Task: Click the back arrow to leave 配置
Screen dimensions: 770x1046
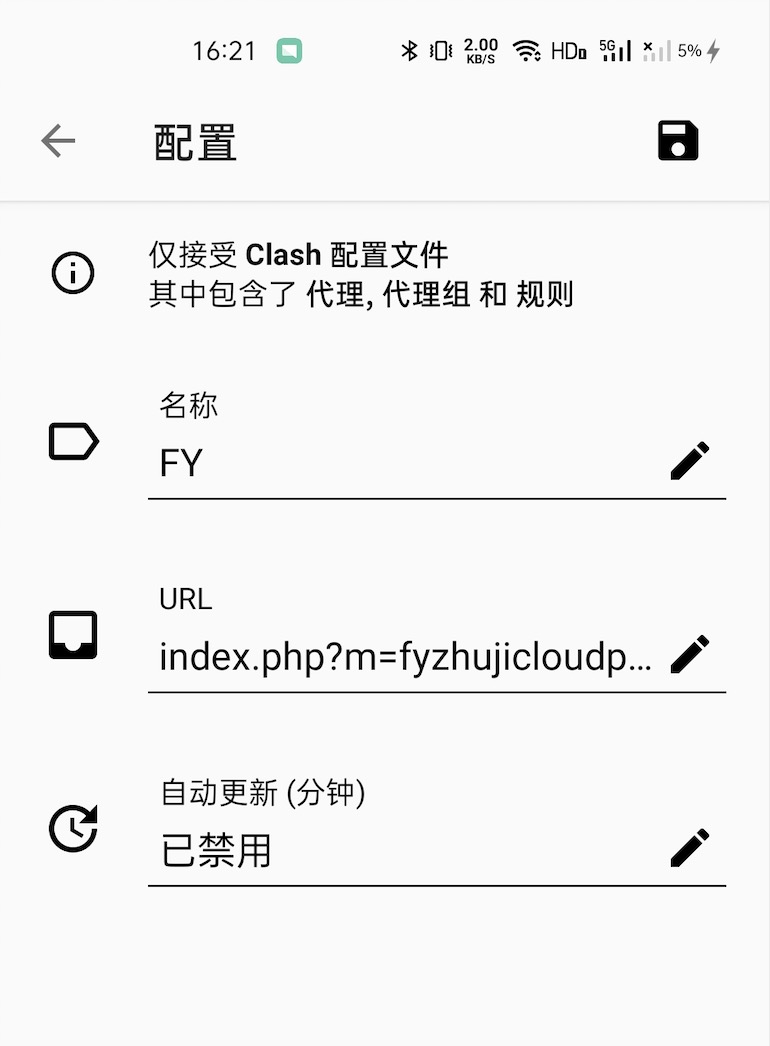Action: click(57, 140)
